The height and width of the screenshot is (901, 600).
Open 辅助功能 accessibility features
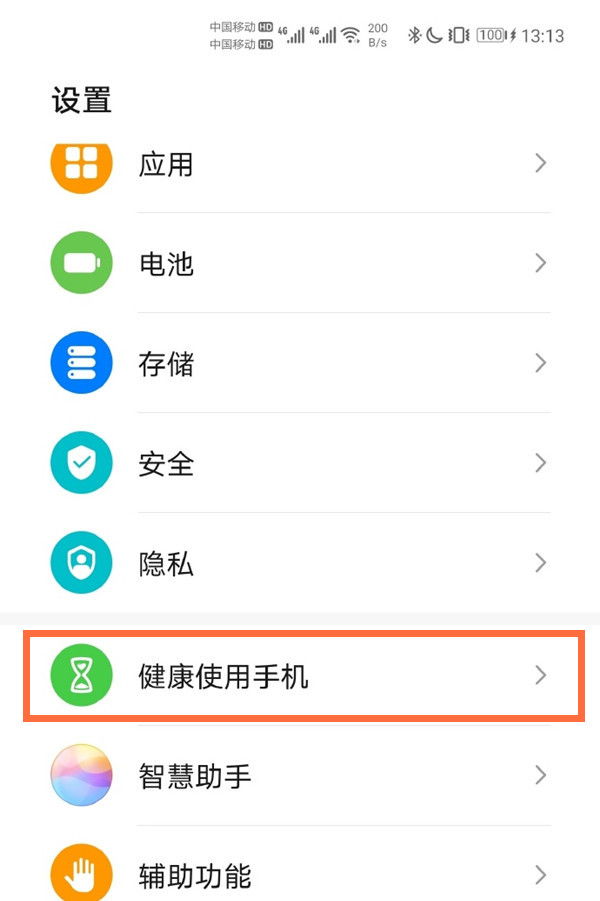tap(300, 874)
